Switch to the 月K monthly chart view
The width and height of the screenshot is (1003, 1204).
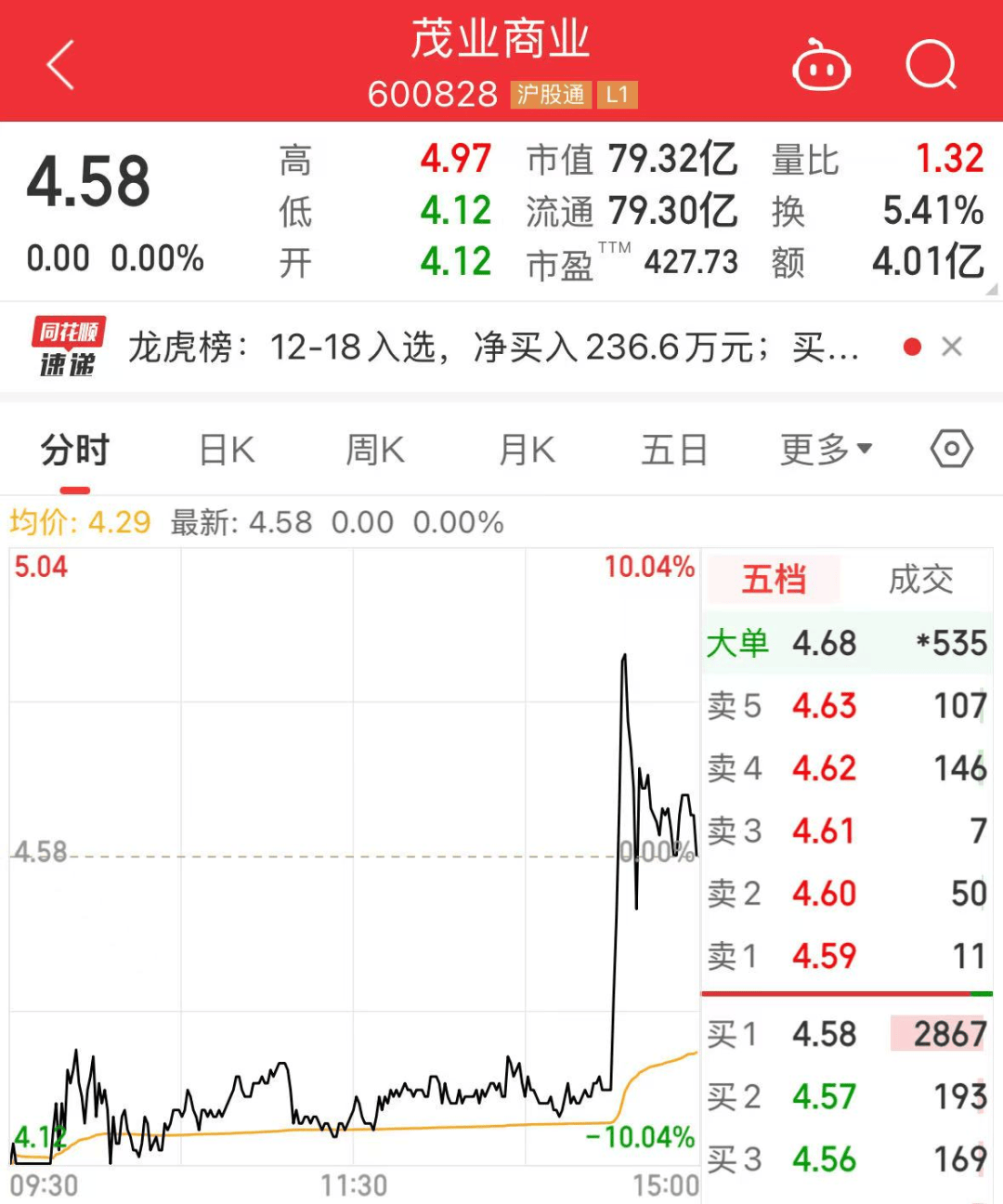[524, 449]
